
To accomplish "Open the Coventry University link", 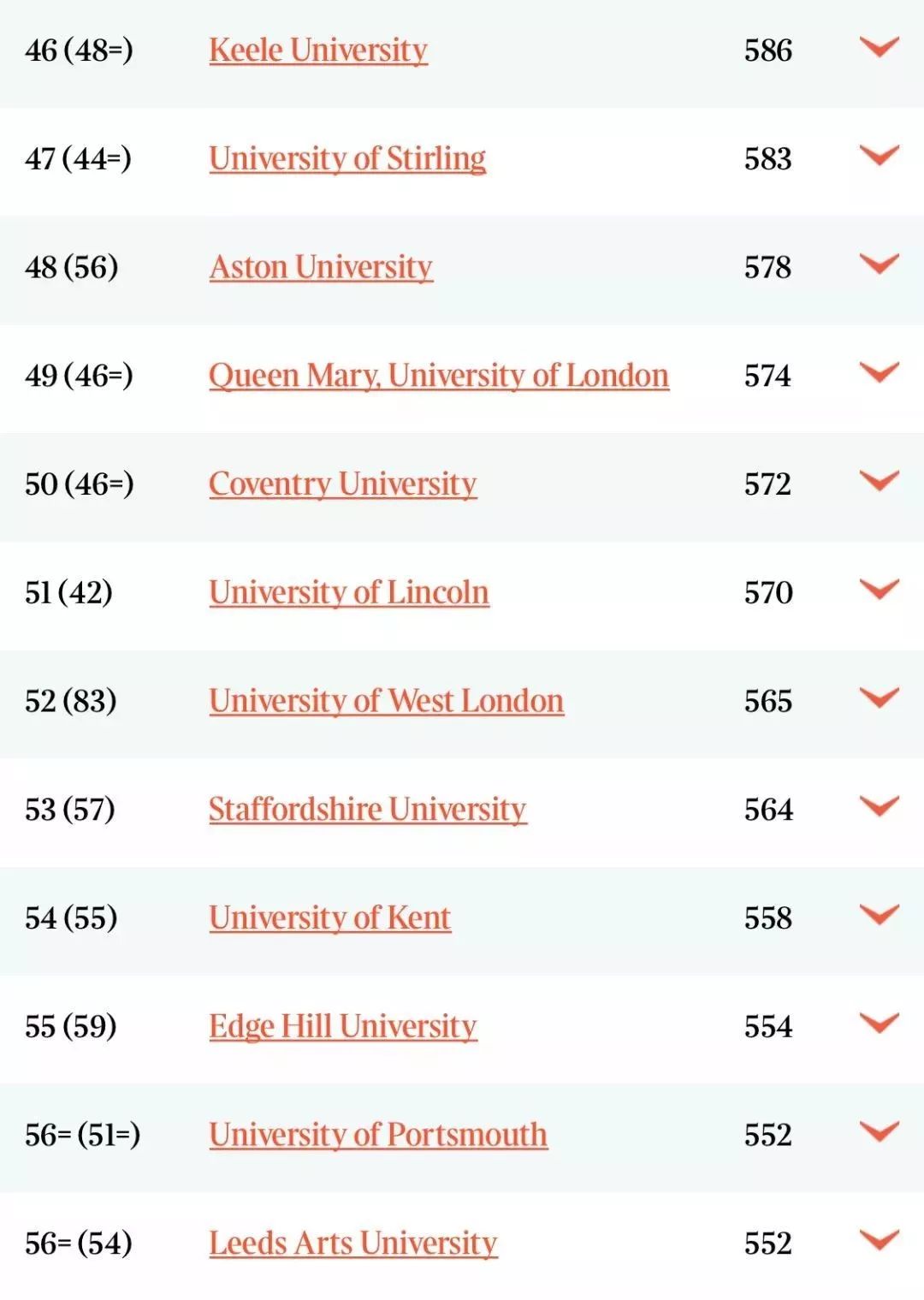I will click(x=343, y=484).
